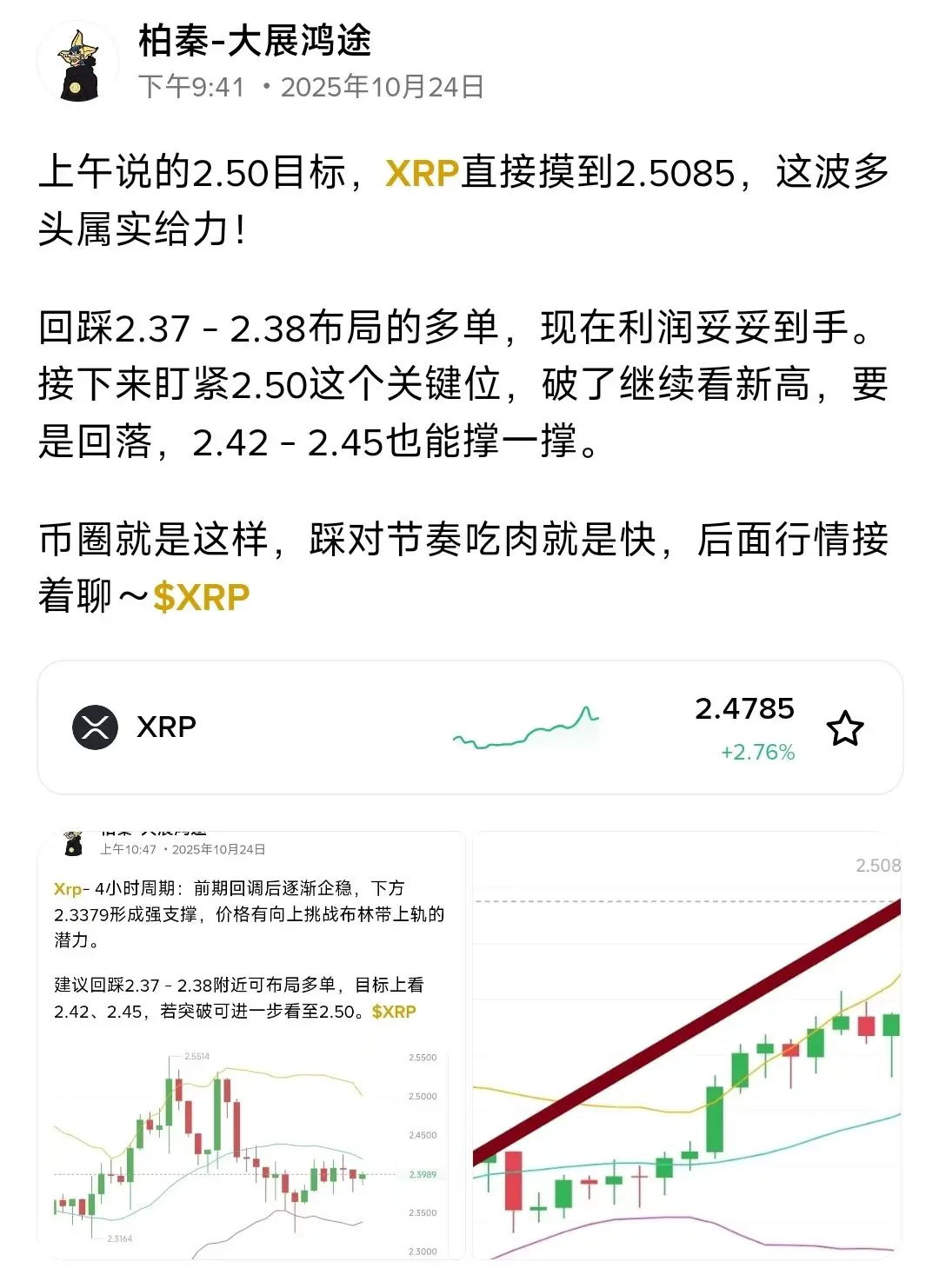
Task: Open the yellow XRP link in the post
Action: point(422,172)
